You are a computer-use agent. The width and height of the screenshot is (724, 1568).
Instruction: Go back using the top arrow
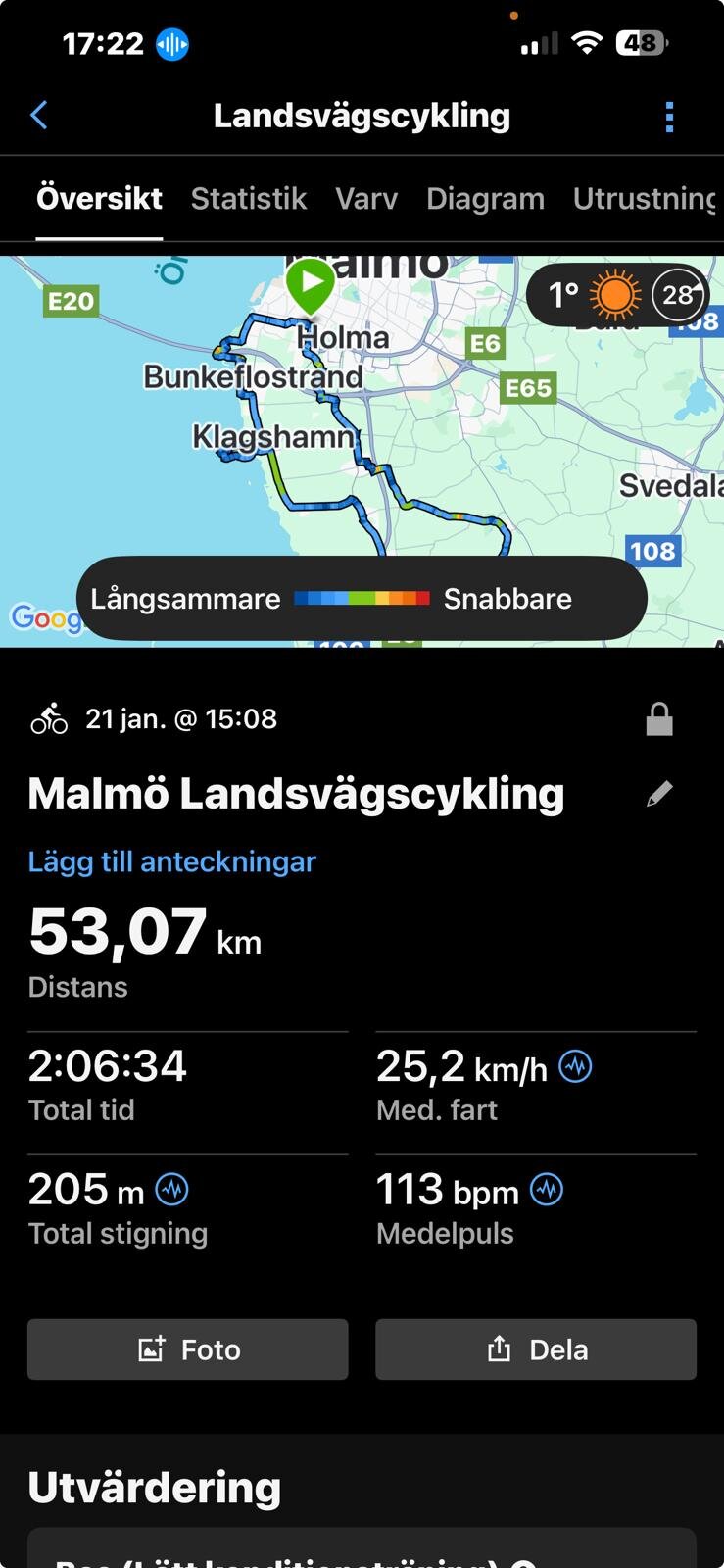tap(39, 116)
